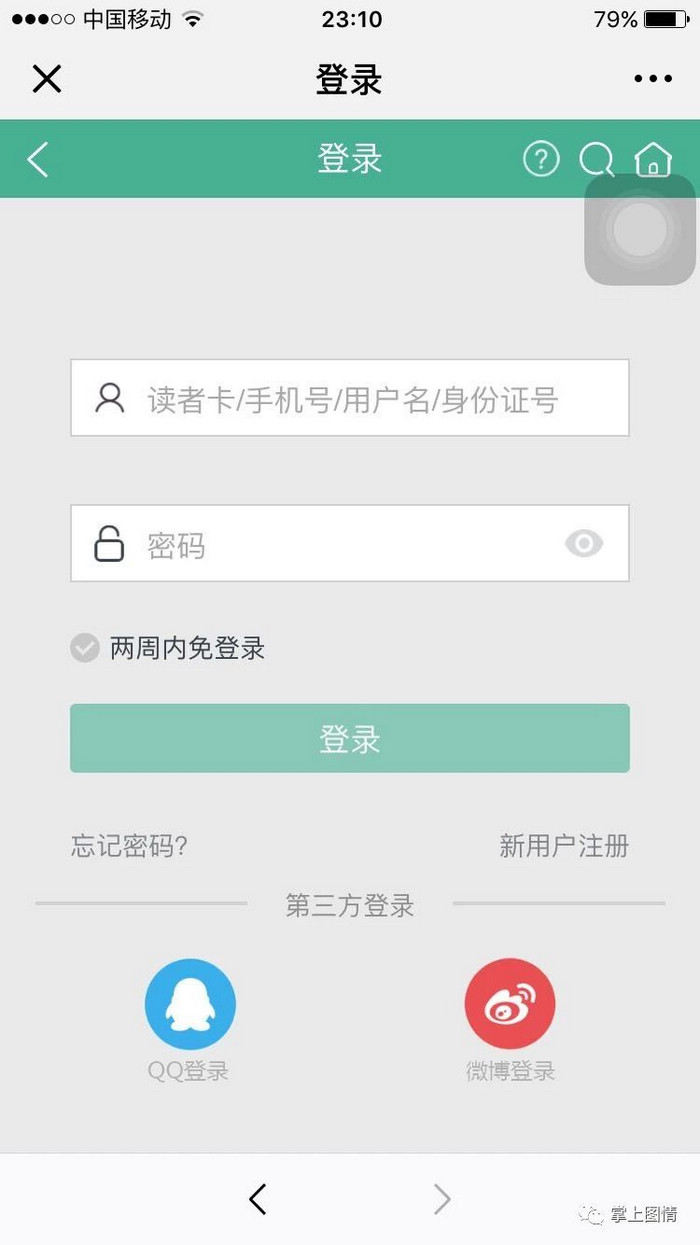Open search from the header magnifier
The image size is (700, 1245).
597,159
